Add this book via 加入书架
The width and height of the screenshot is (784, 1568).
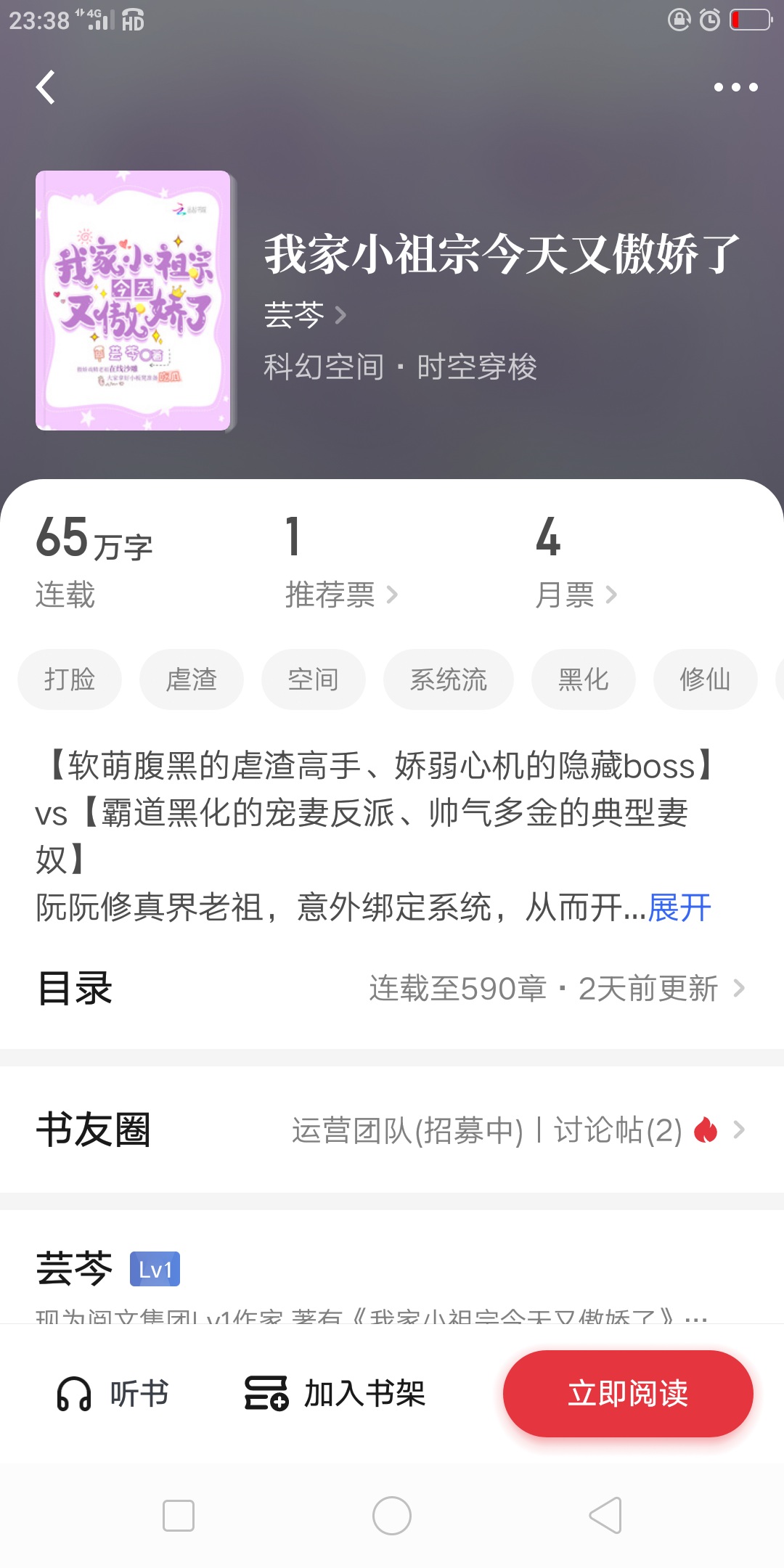tap(335, 1394)
